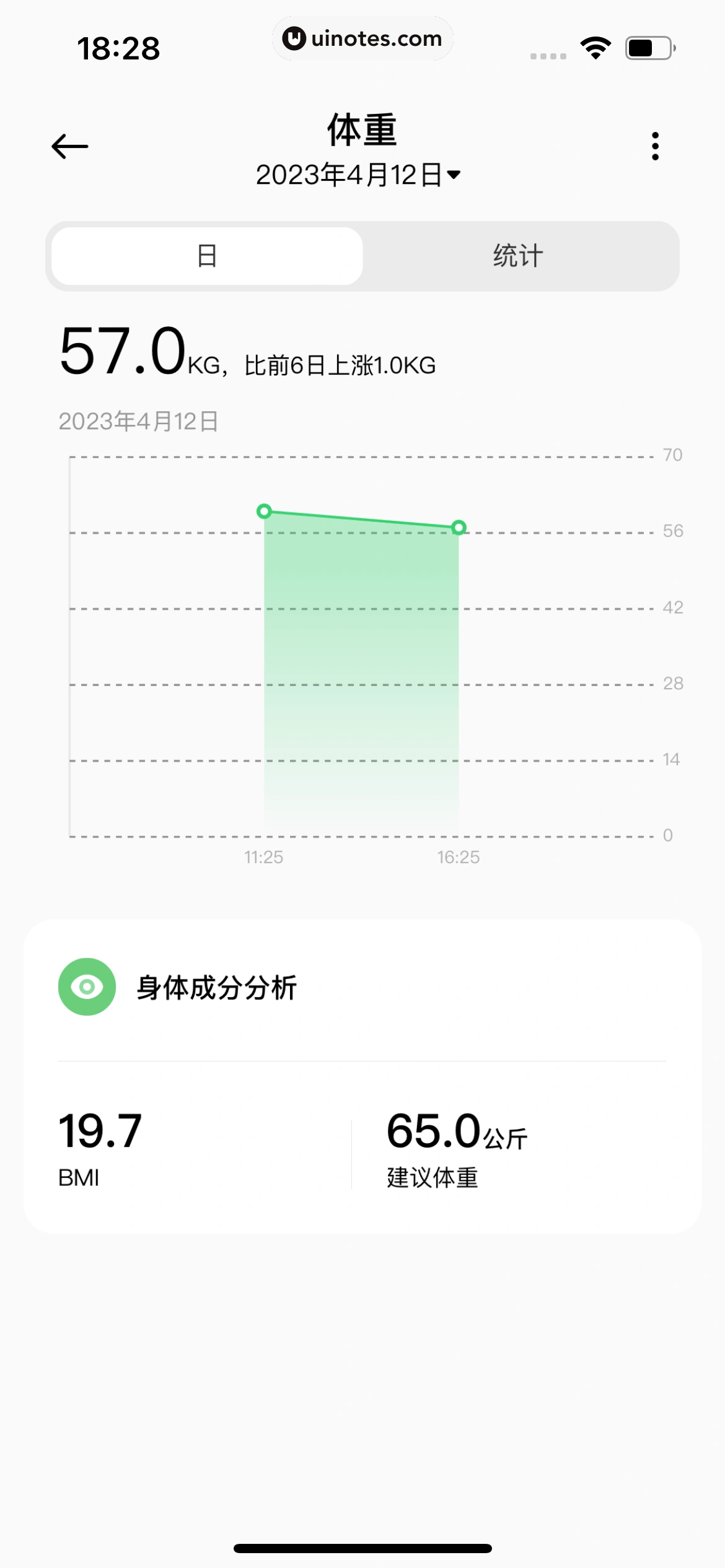Open the three-dot overflow menu

655,146
